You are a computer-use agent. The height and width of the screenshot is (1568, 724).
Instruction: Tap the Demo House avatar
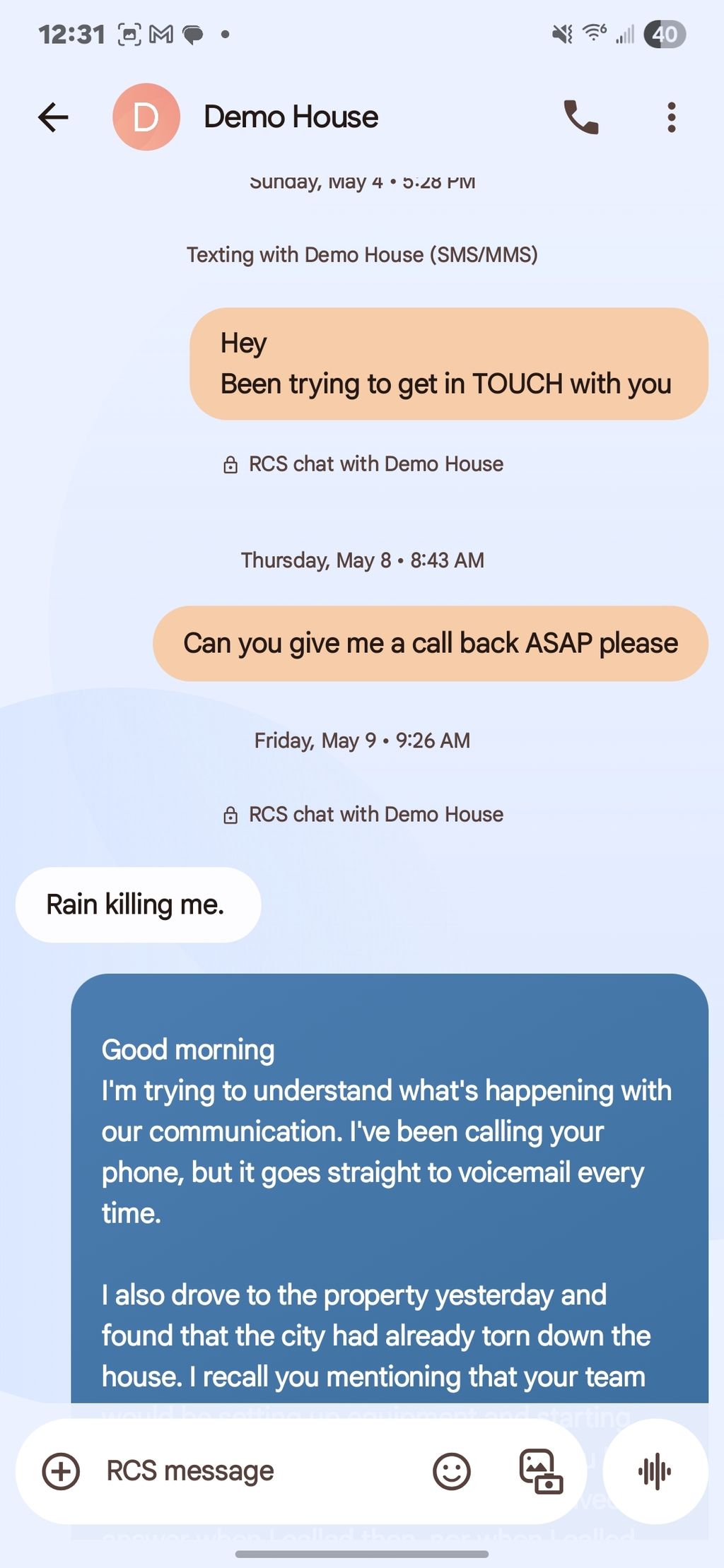pyautogui.click(x=146, y=117)
